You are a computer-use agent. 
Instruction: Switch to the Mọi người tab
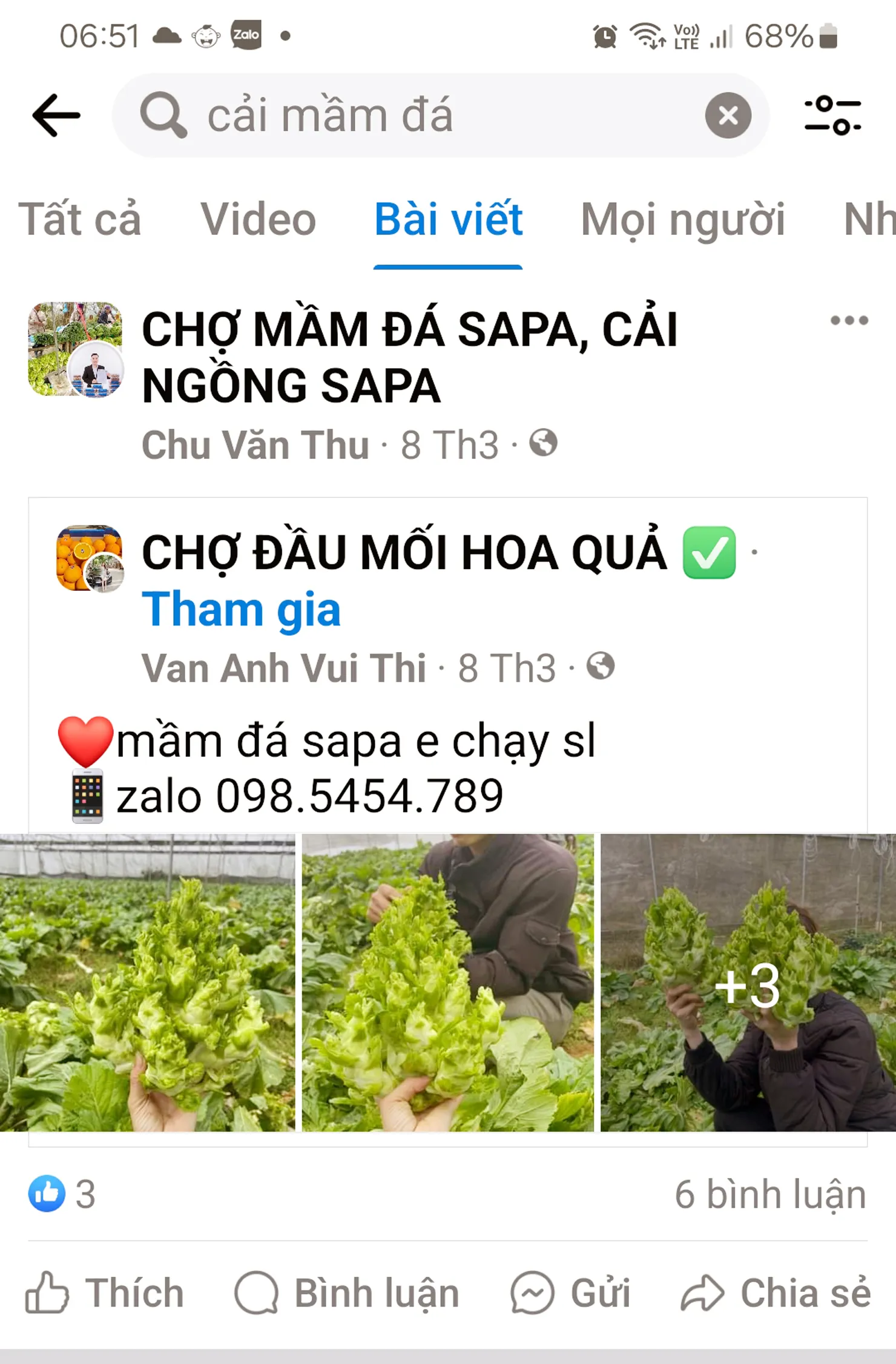point(682,219)
